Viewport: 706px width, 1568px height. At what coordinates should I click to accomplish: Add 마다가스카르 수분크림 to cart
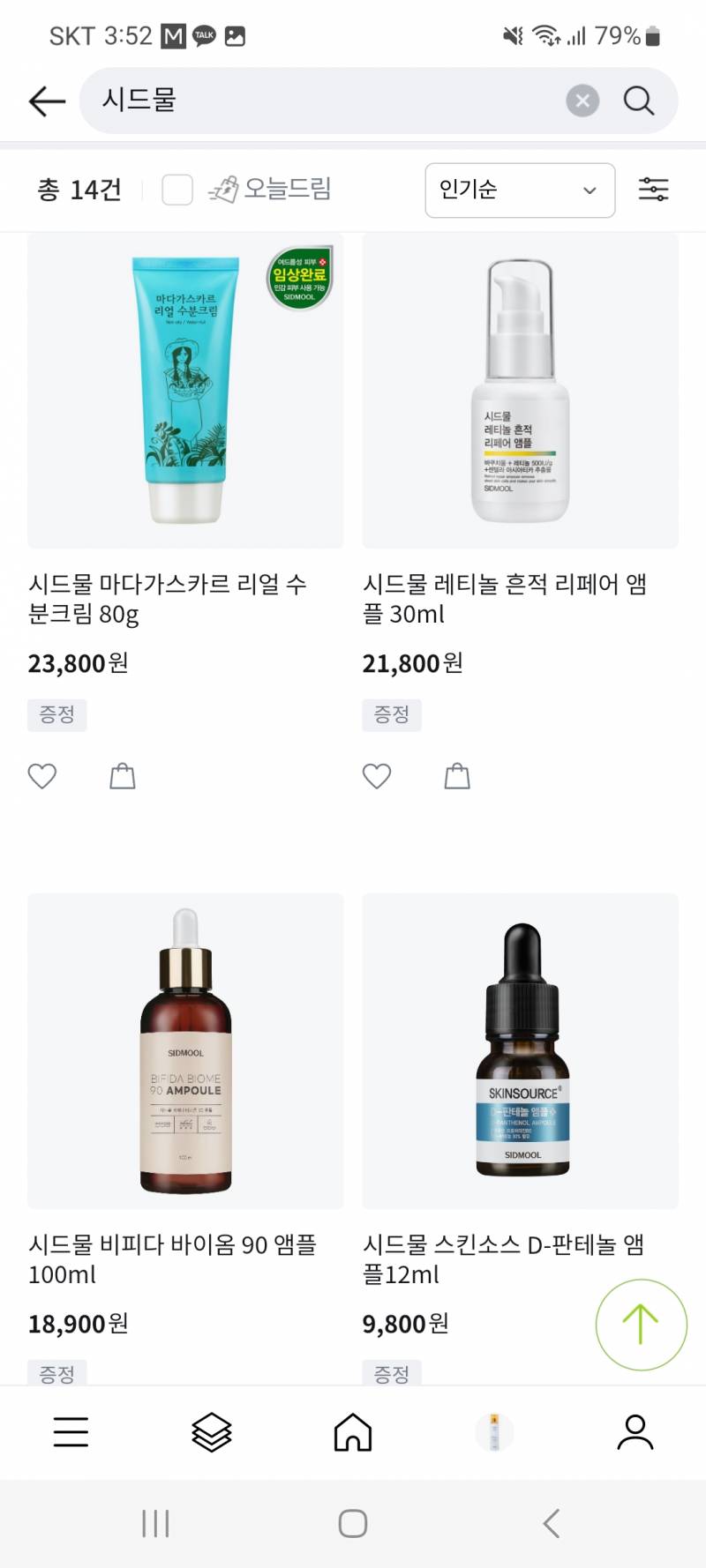(122, 775)
